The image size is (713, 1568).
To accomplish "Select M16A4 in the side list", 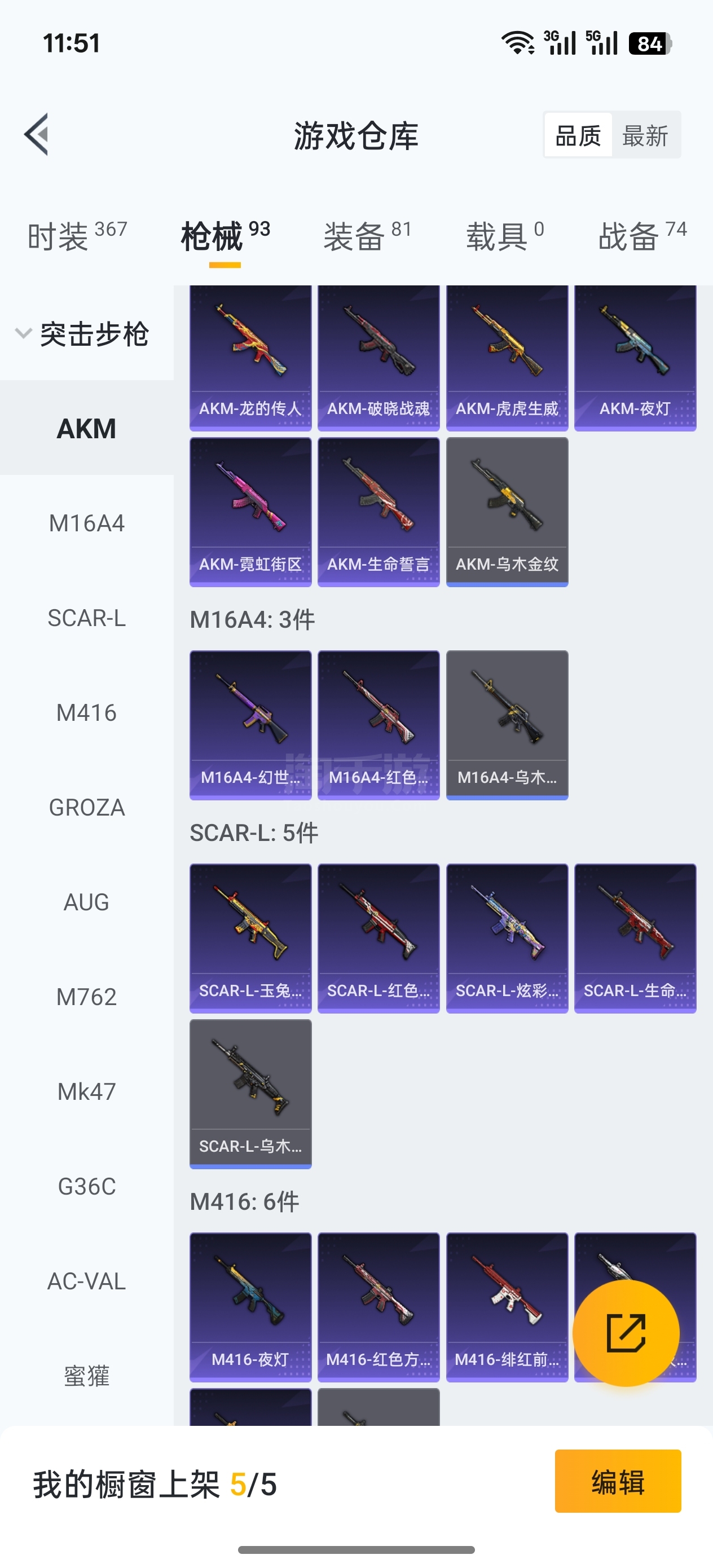I will point(86,523).
